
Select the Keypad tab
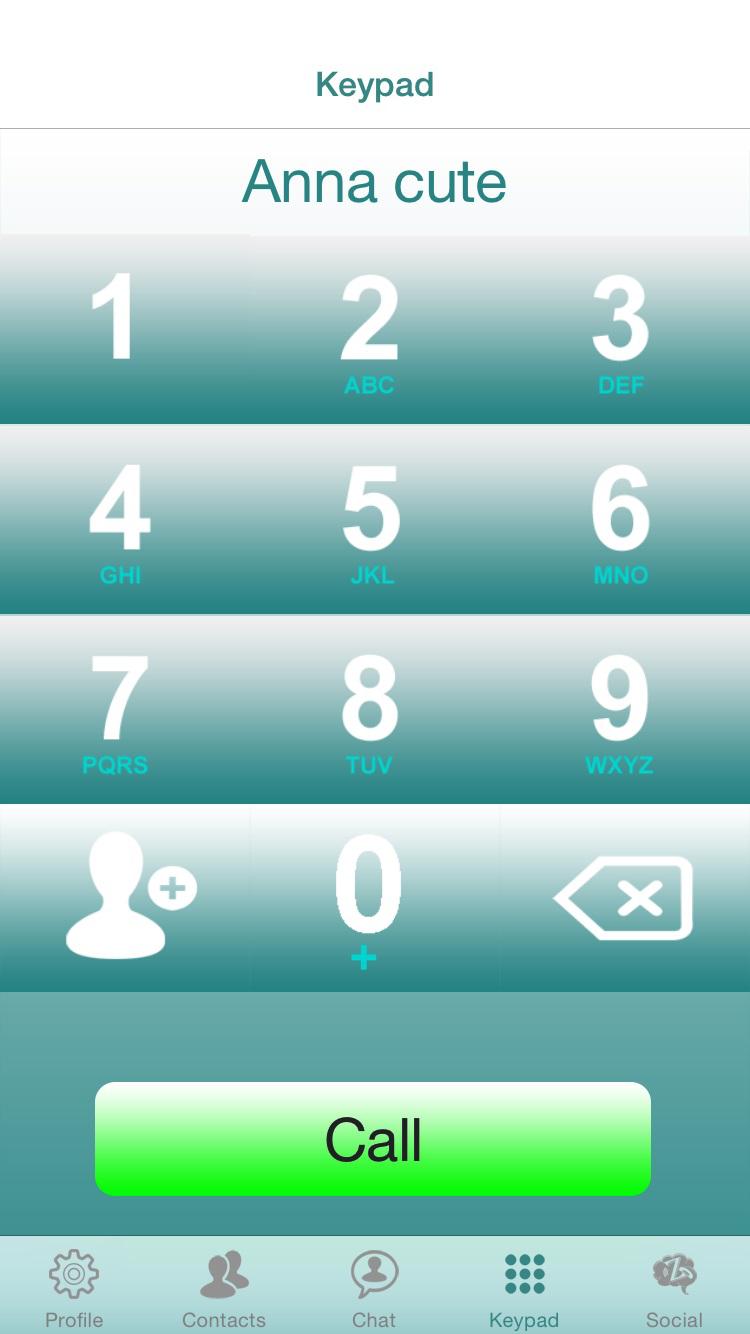(524, 1288)
